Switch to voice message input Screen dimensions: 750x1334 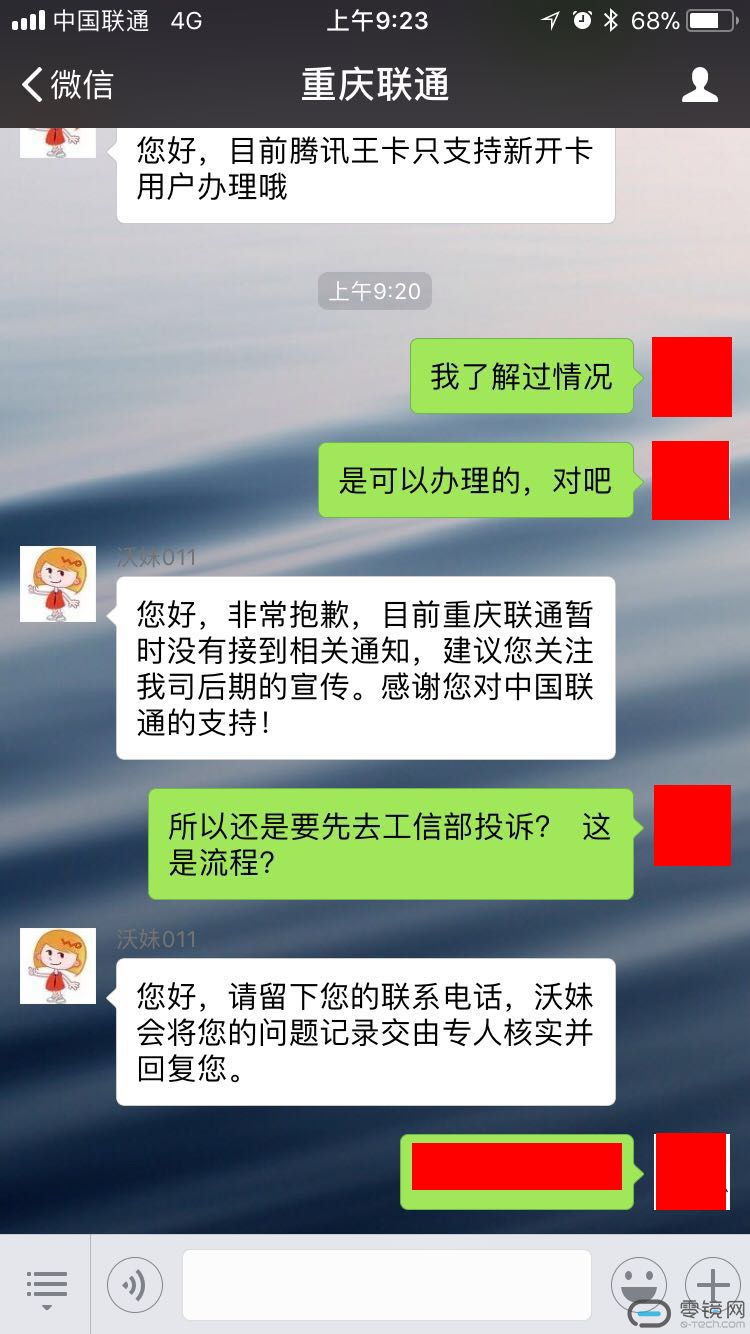tap(135, 1285)
